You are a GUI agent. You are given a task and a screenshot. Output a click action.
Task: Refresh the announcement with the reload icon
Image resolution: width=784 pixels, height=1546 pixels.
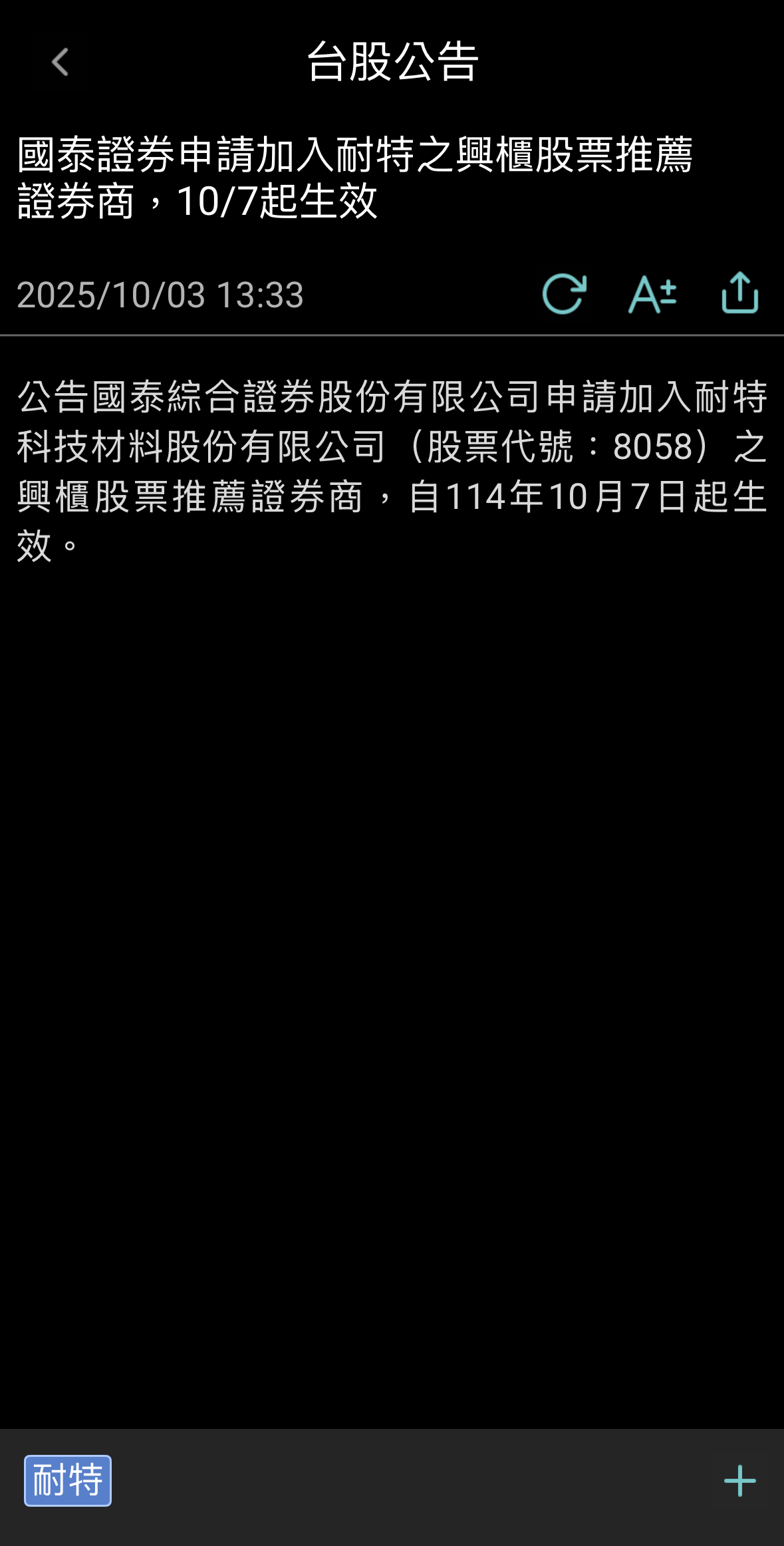click(x=566, y=295)
